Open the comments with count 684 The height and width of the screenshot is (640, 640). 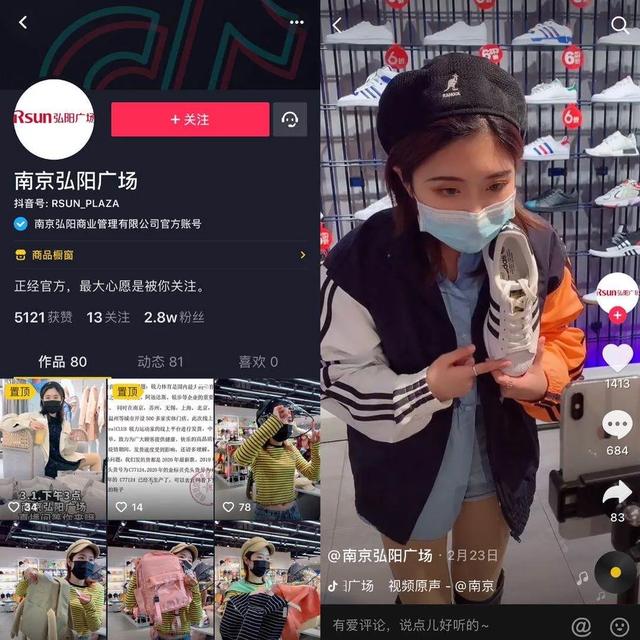(x=617, y=424)
